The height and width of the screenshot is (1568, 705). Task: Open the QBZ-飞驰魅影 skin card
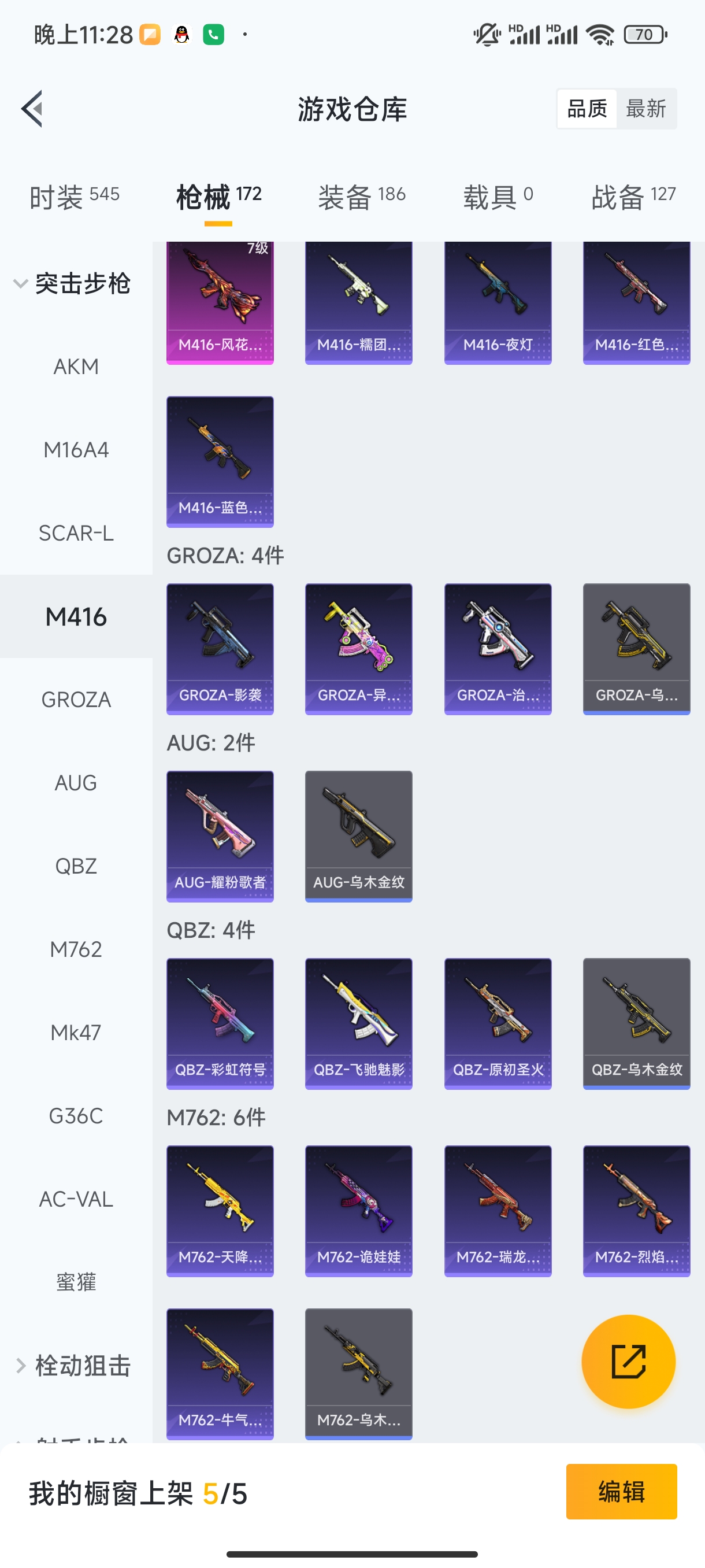click(x=358, y=1023)
